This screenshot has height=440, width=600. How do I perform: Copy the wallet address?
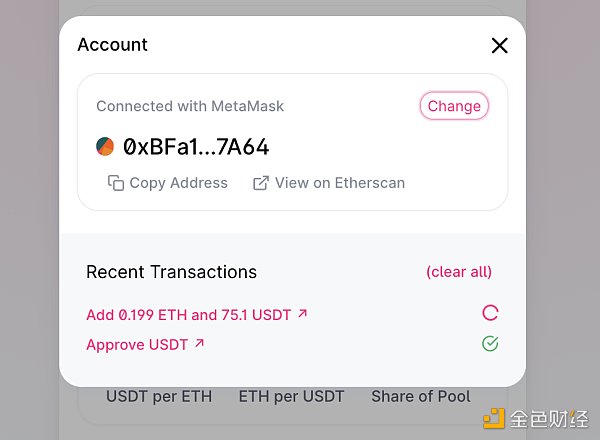(168, 183)
